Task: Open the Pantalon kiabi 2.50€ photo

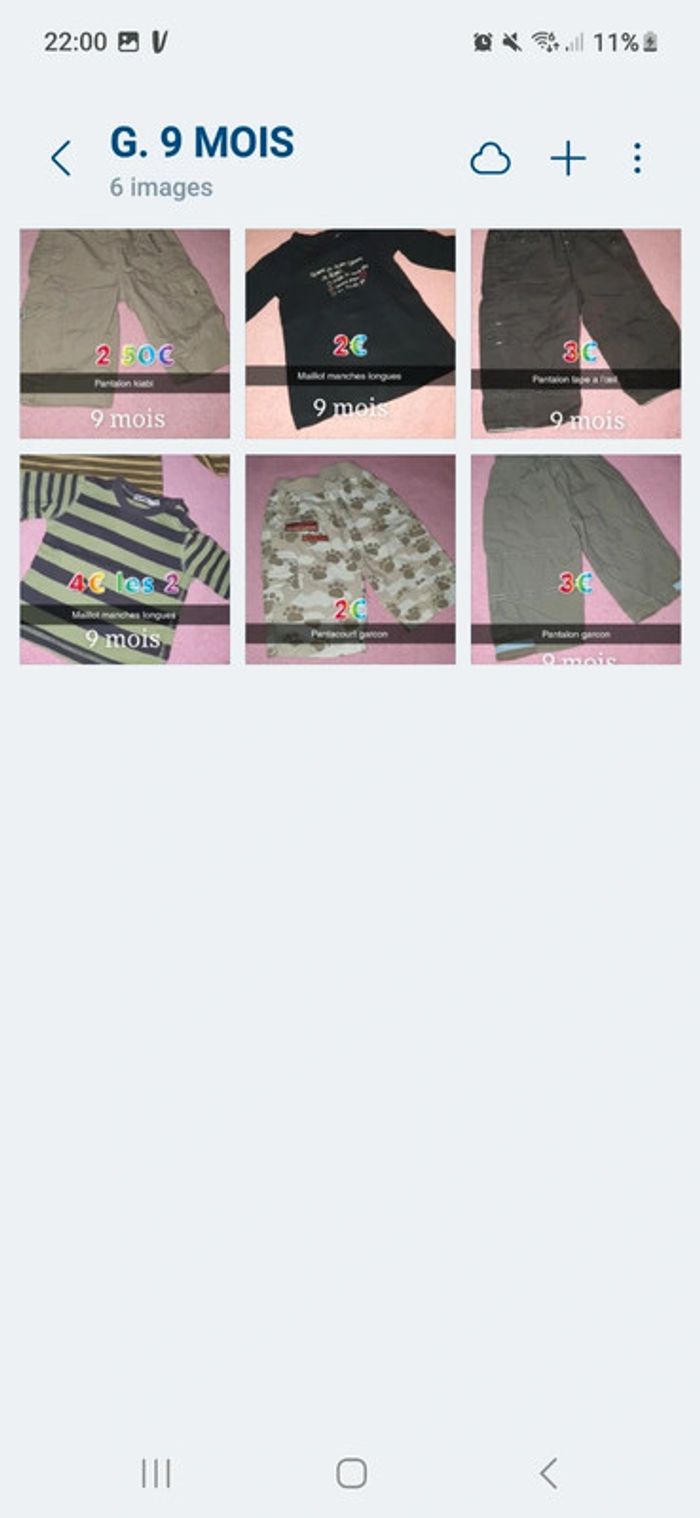Action: [125, 334]
